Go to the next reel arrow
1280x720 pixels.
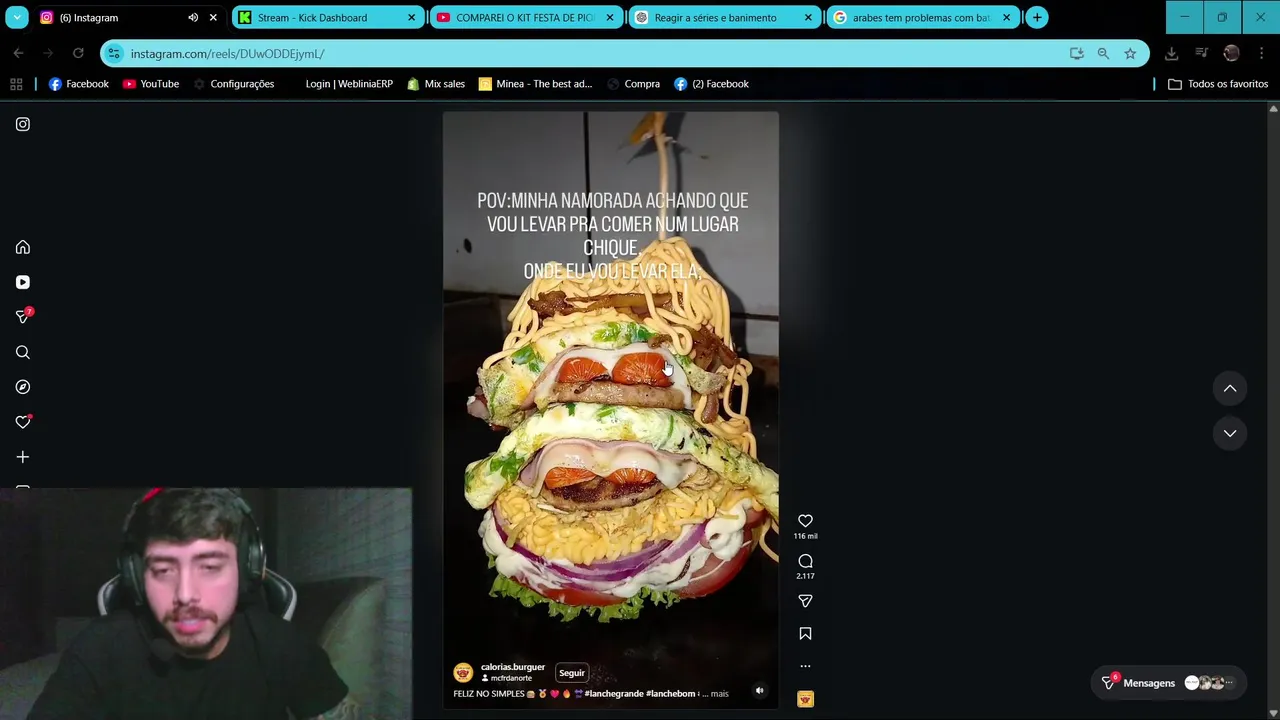tap(1230, 433)
